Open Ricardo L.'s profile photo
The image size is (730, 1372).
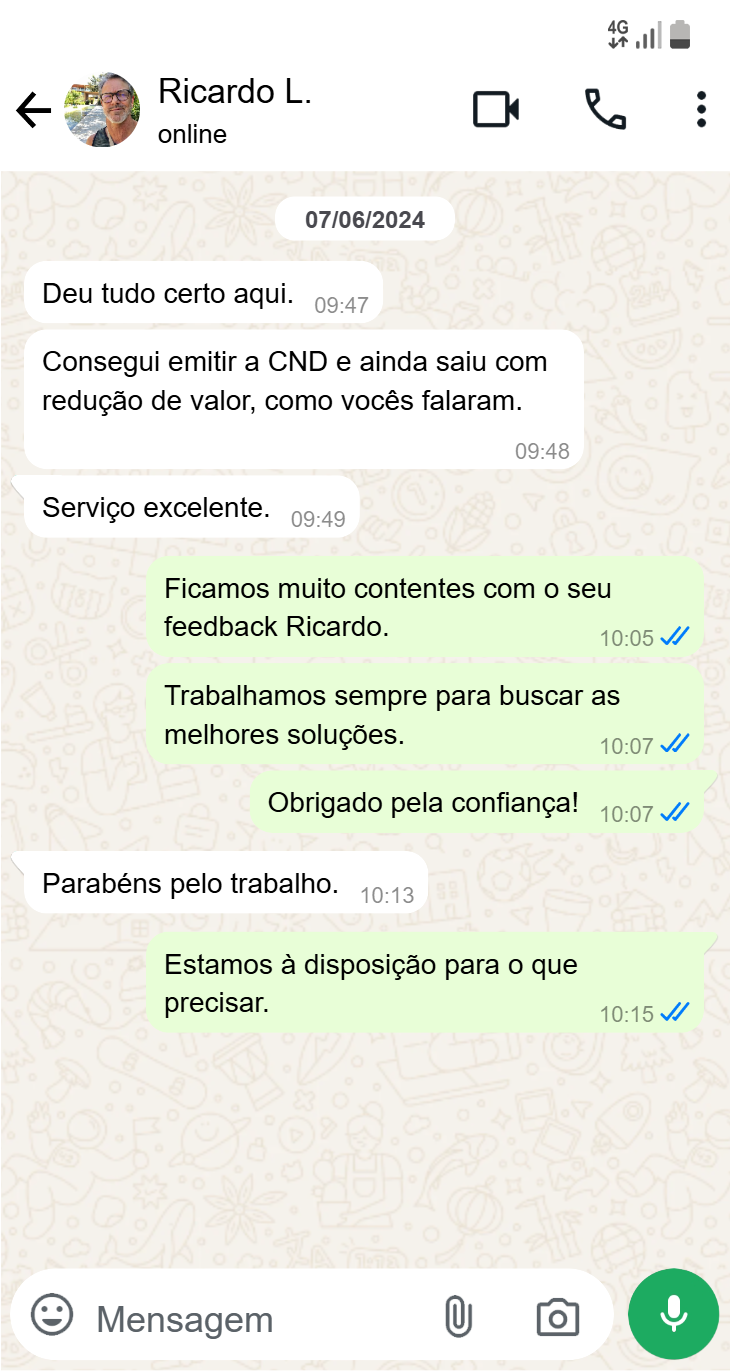coord(102,110)
